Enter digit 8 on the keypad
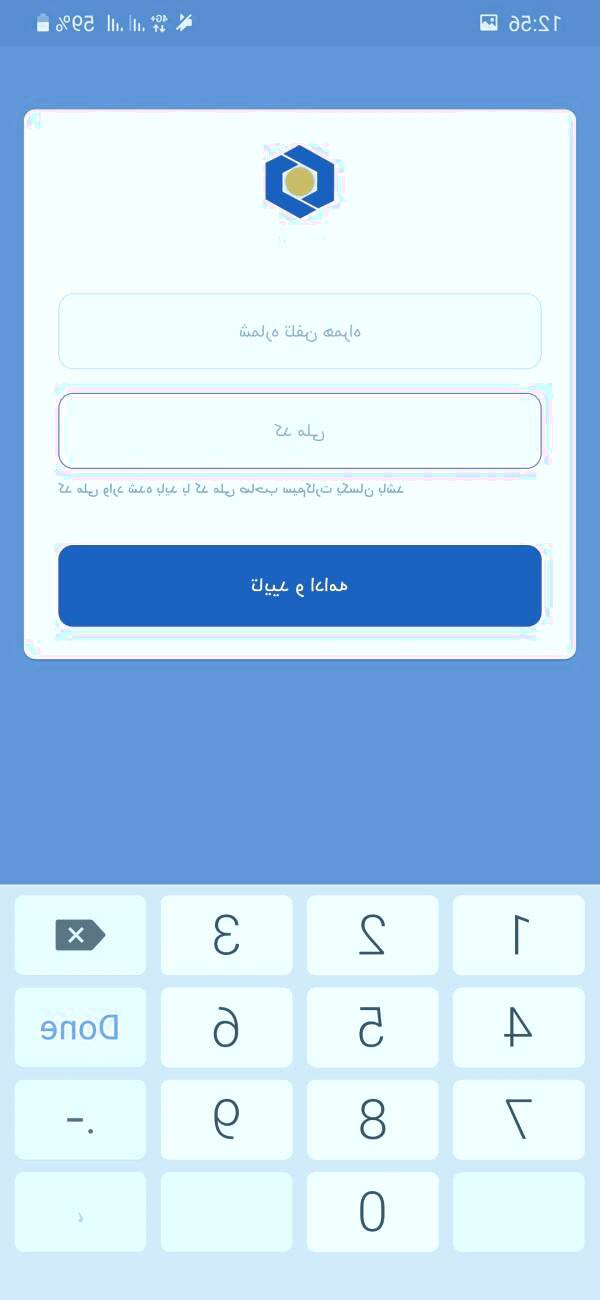 (372, 1119)
